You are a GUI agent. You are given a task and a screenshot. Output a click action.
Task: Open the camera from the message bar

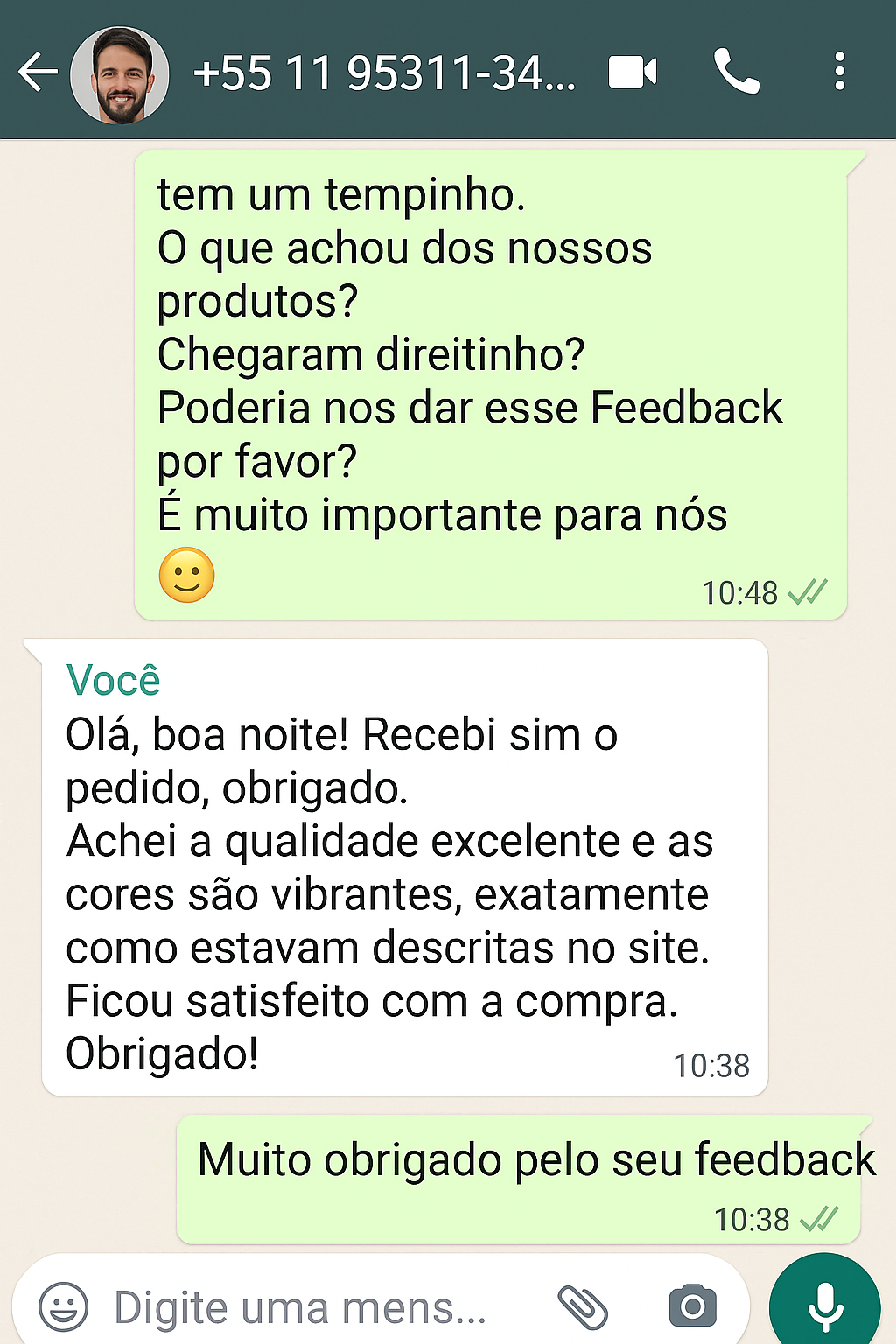[692, 1306]
